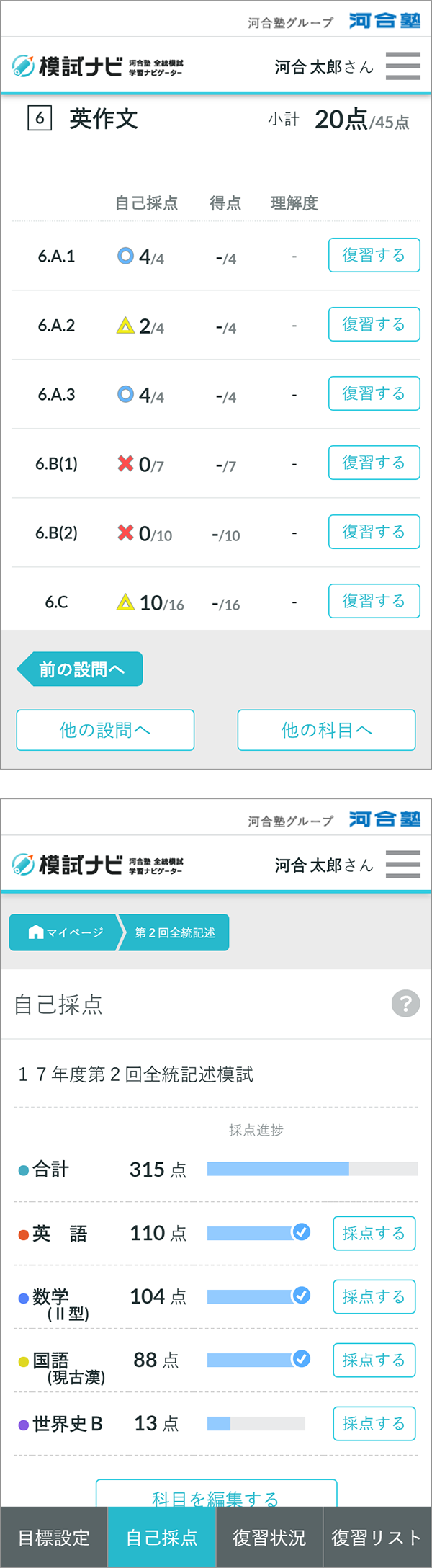Switch to the 目標設定 tab

point(54,1538)
